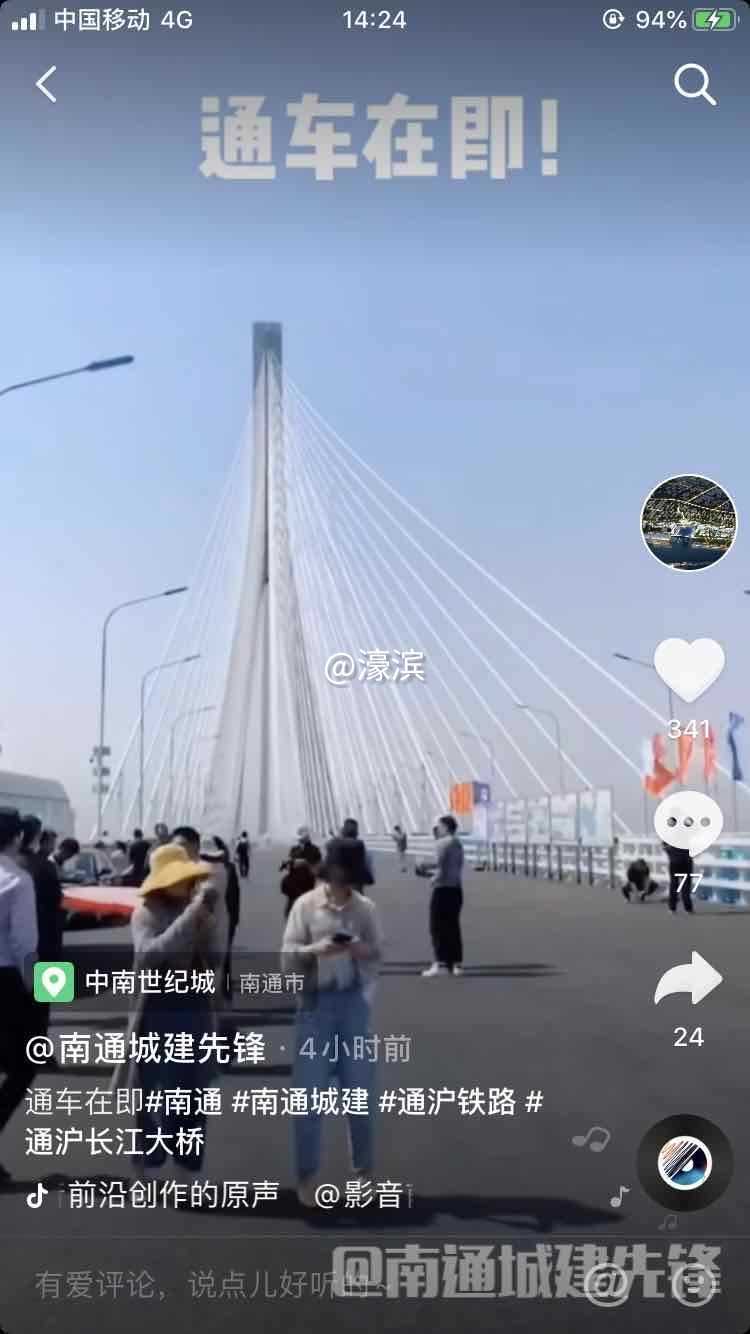750x1334 pixels.
Task: Go back using the top-left arrow
Action: click(x=46, y=85)
